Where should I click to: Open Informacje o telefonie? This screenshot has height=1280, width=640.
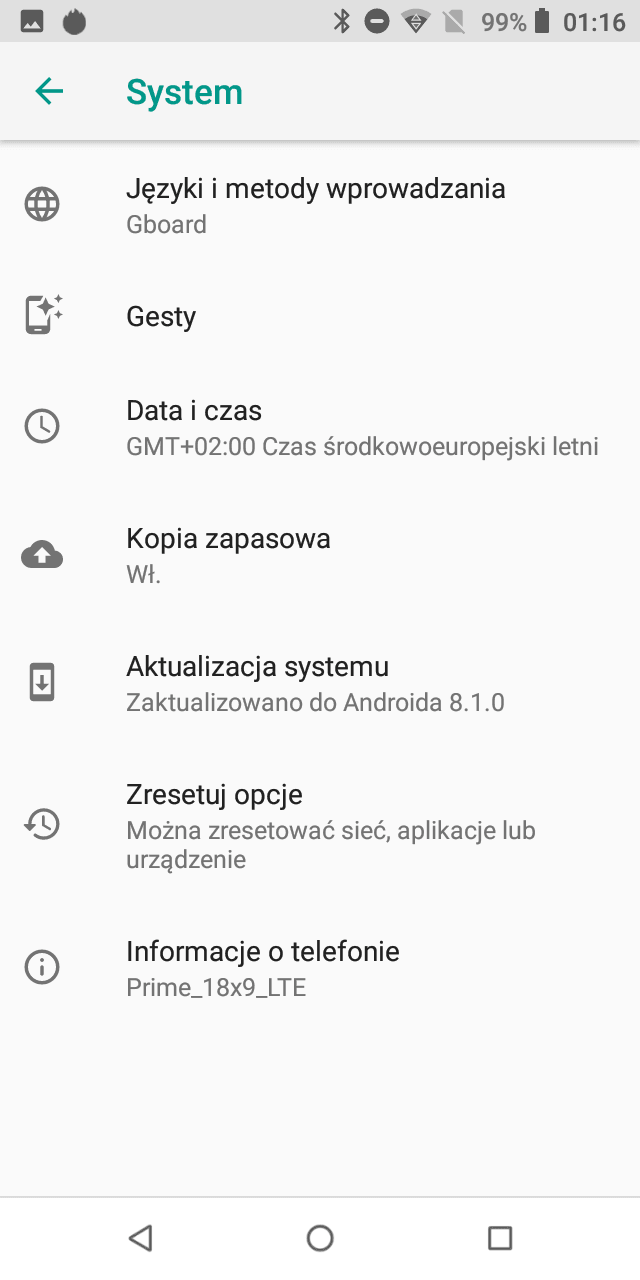tap(320, 968)
